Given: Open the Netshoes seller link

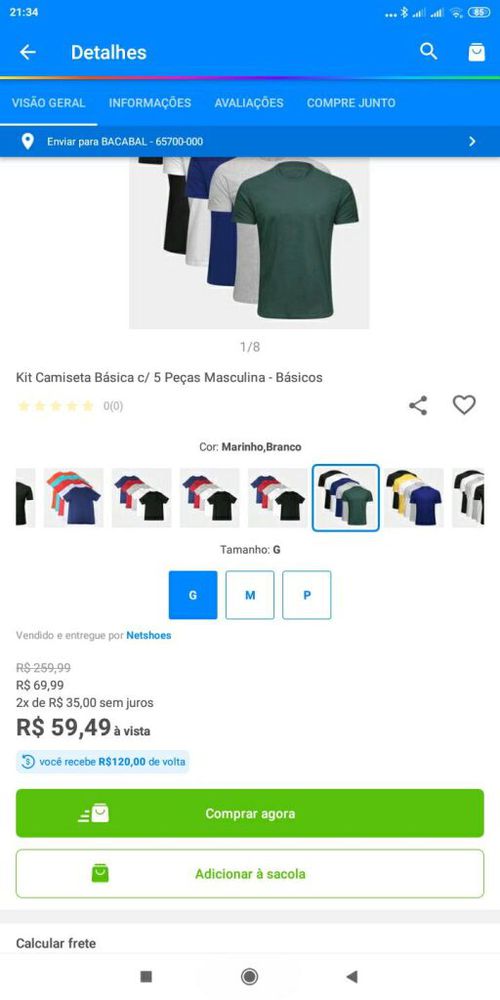Looking at the screenshot, I should pos(149,635).
